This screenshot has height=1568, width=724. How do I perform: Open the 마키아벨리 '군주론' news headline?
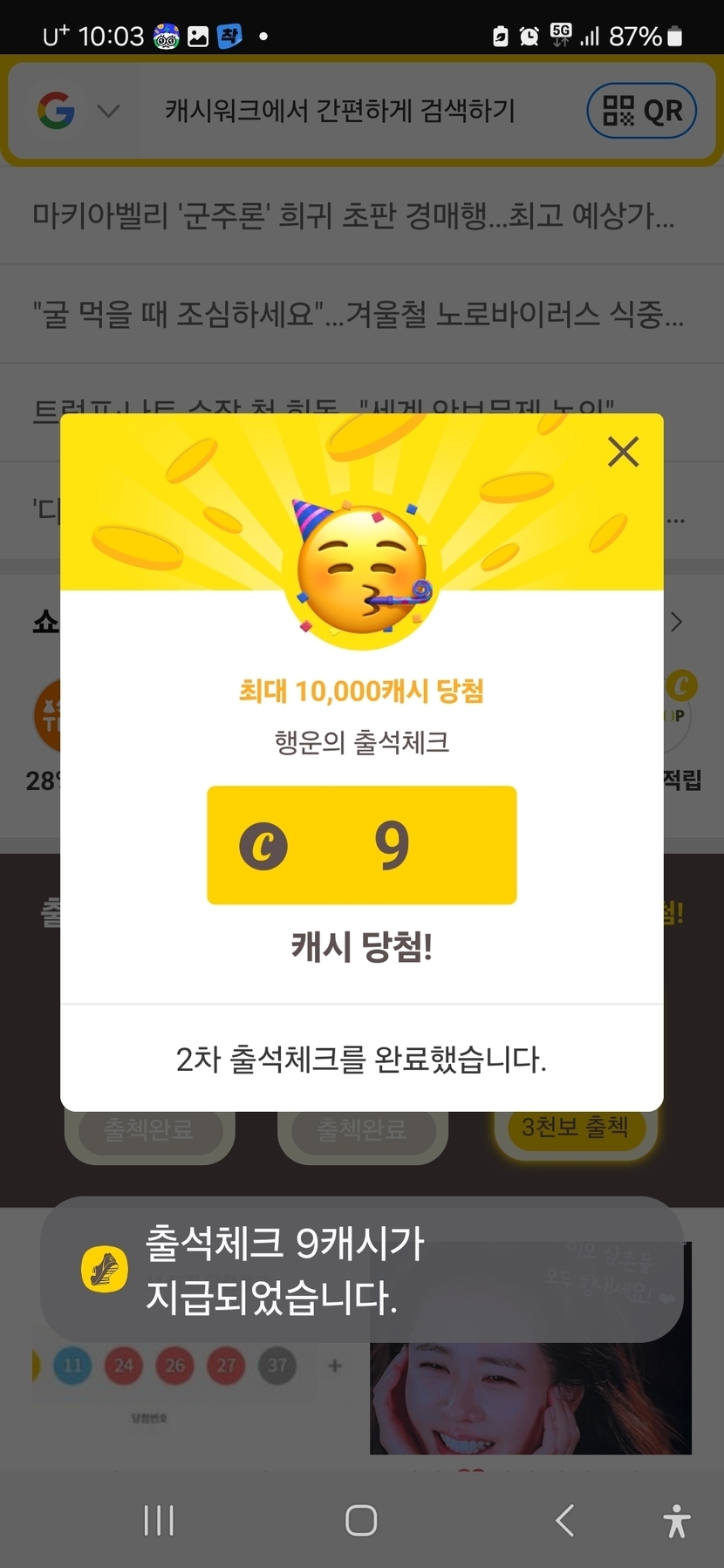[x=353, y=215]
